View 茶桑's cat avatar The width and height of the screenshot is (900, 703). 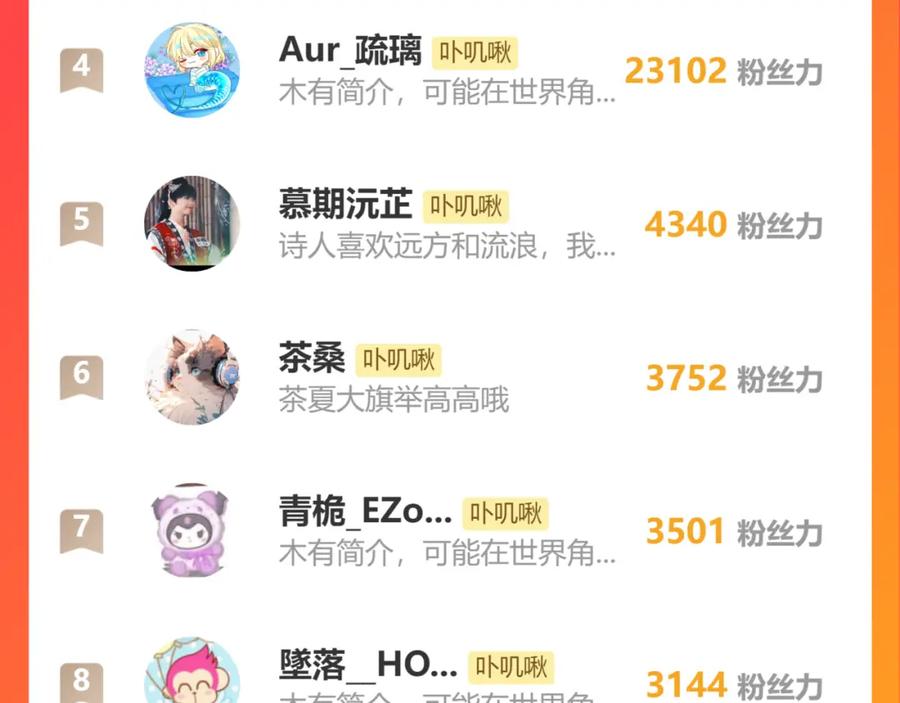click(192, 377)
